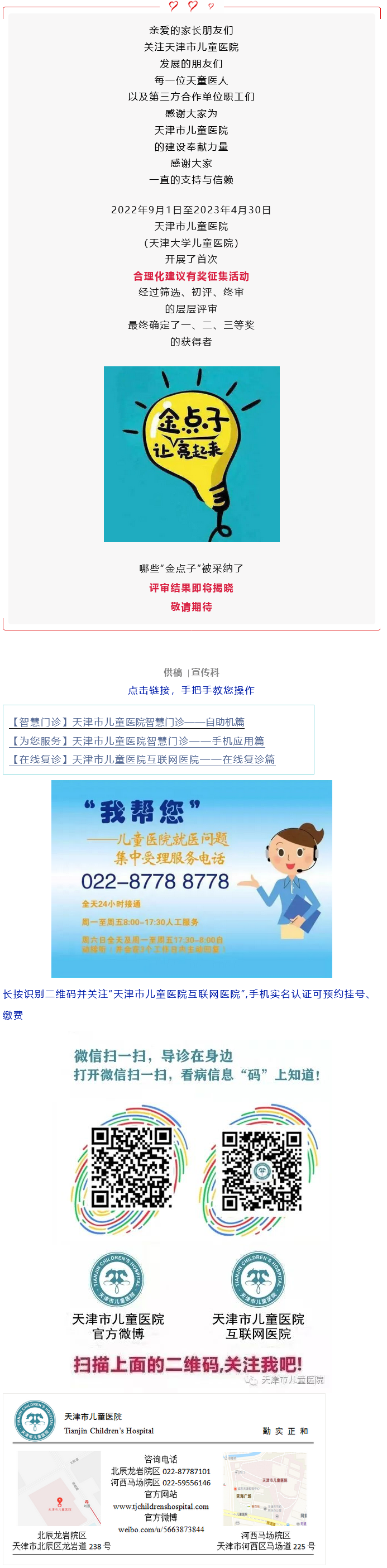Screen dimensions: 387x1568
Task: Open the 在线复诊 互联网医院 link
Action: click(142, 759)
